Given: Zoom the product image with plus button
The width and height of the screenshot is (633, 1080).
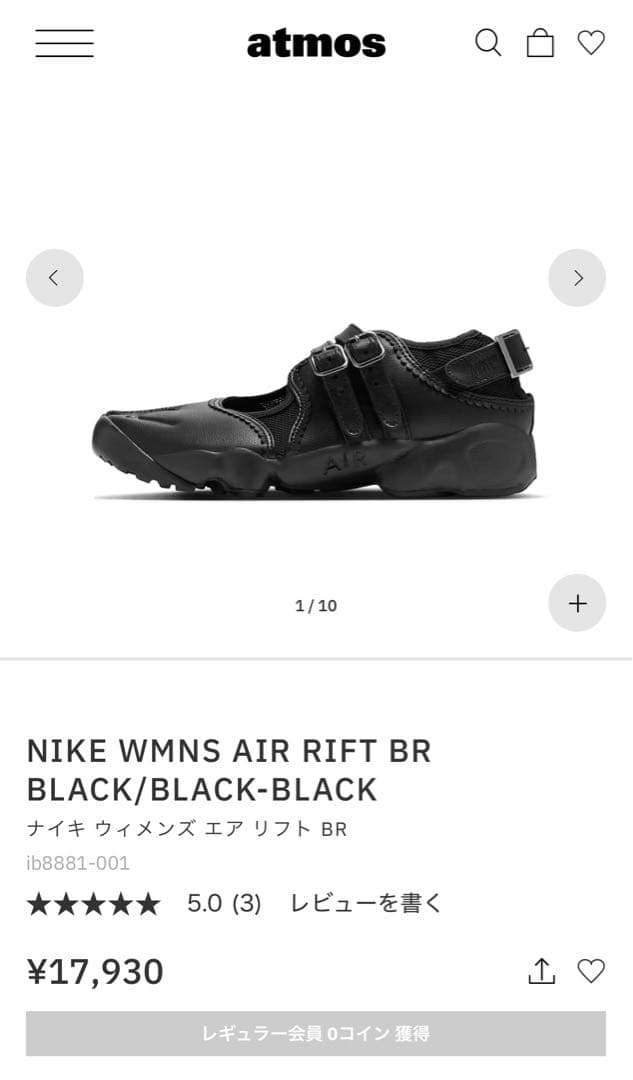Looking at the screenshot, I should [577, 603].
